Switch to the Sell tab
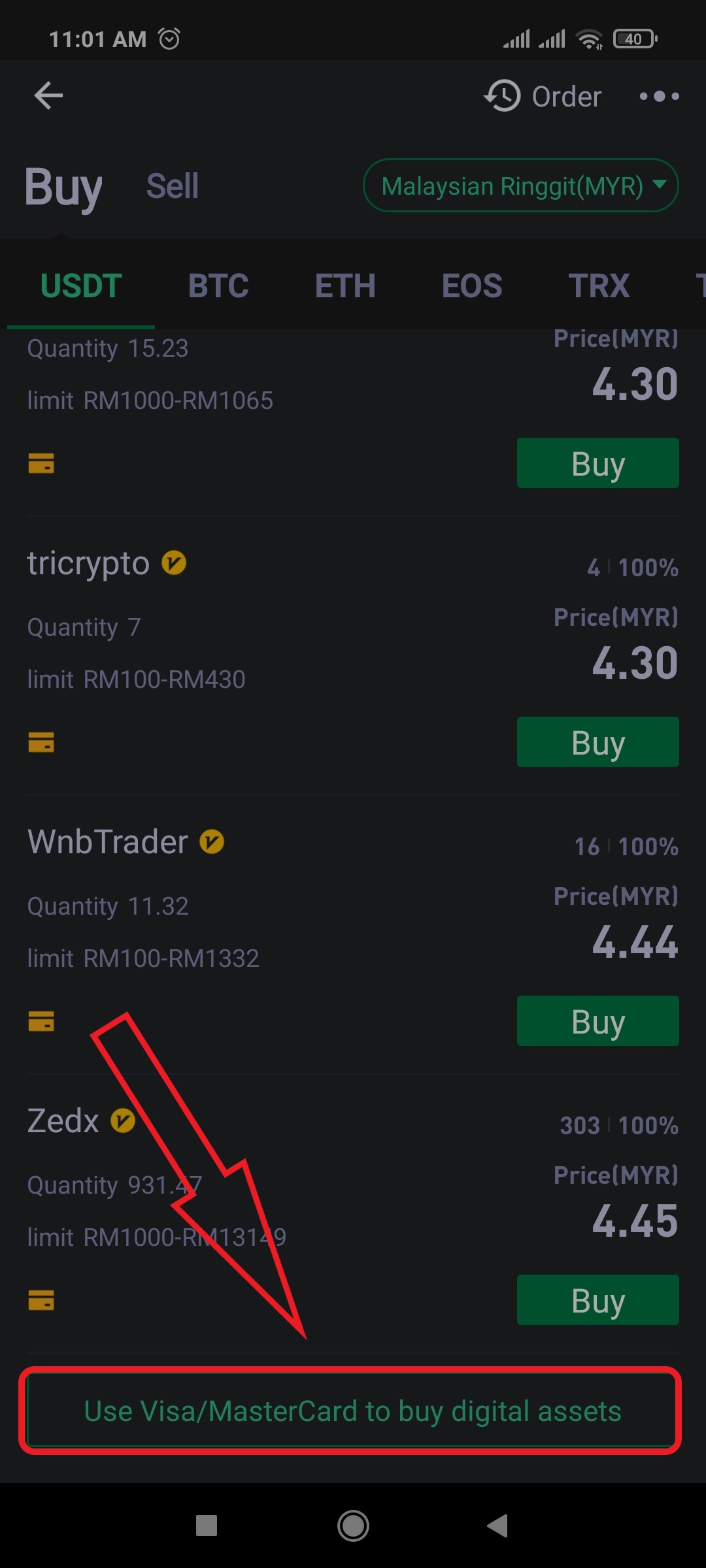The width and height of the screenshot is (706, 1568). pos(173,186)
